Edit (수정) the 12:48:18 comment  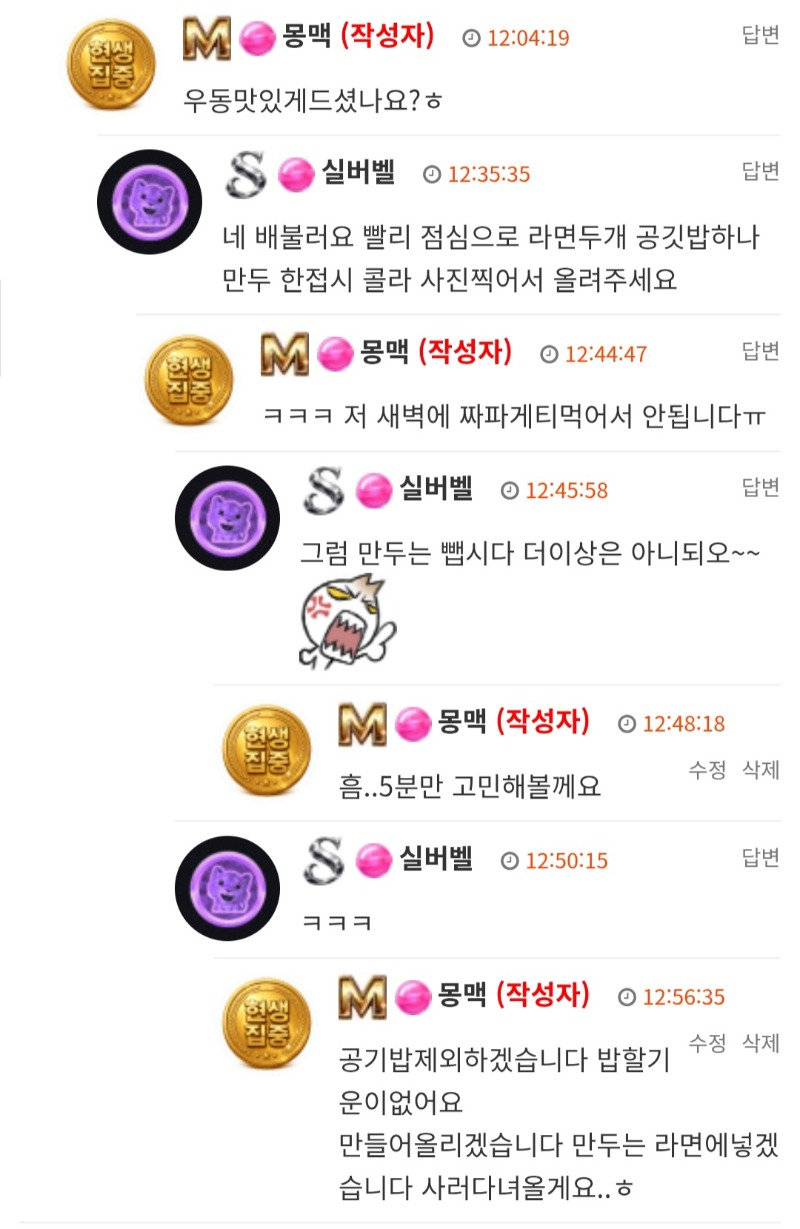(707, 770)
